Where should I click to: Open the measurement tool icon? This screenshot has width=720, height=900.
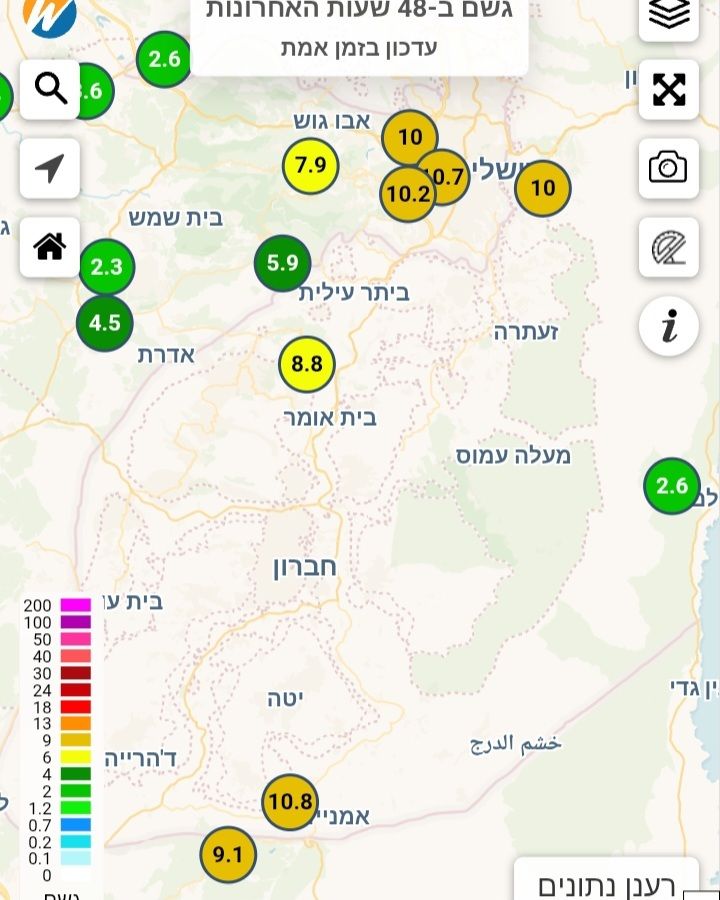(668, 246)
